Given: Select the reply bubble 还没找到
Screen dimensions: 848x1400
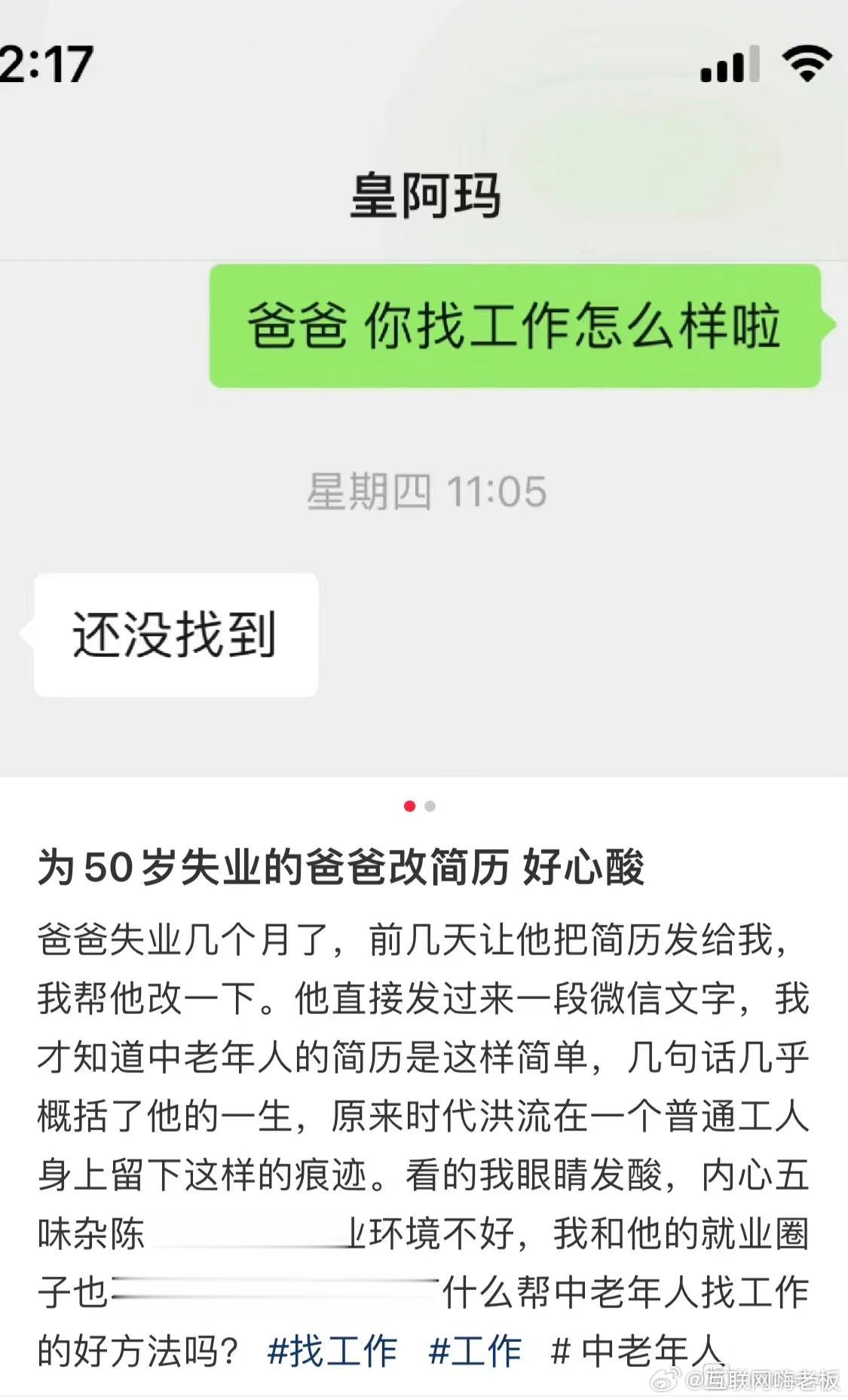Looking at the screenshot, I should coord(173,636).
